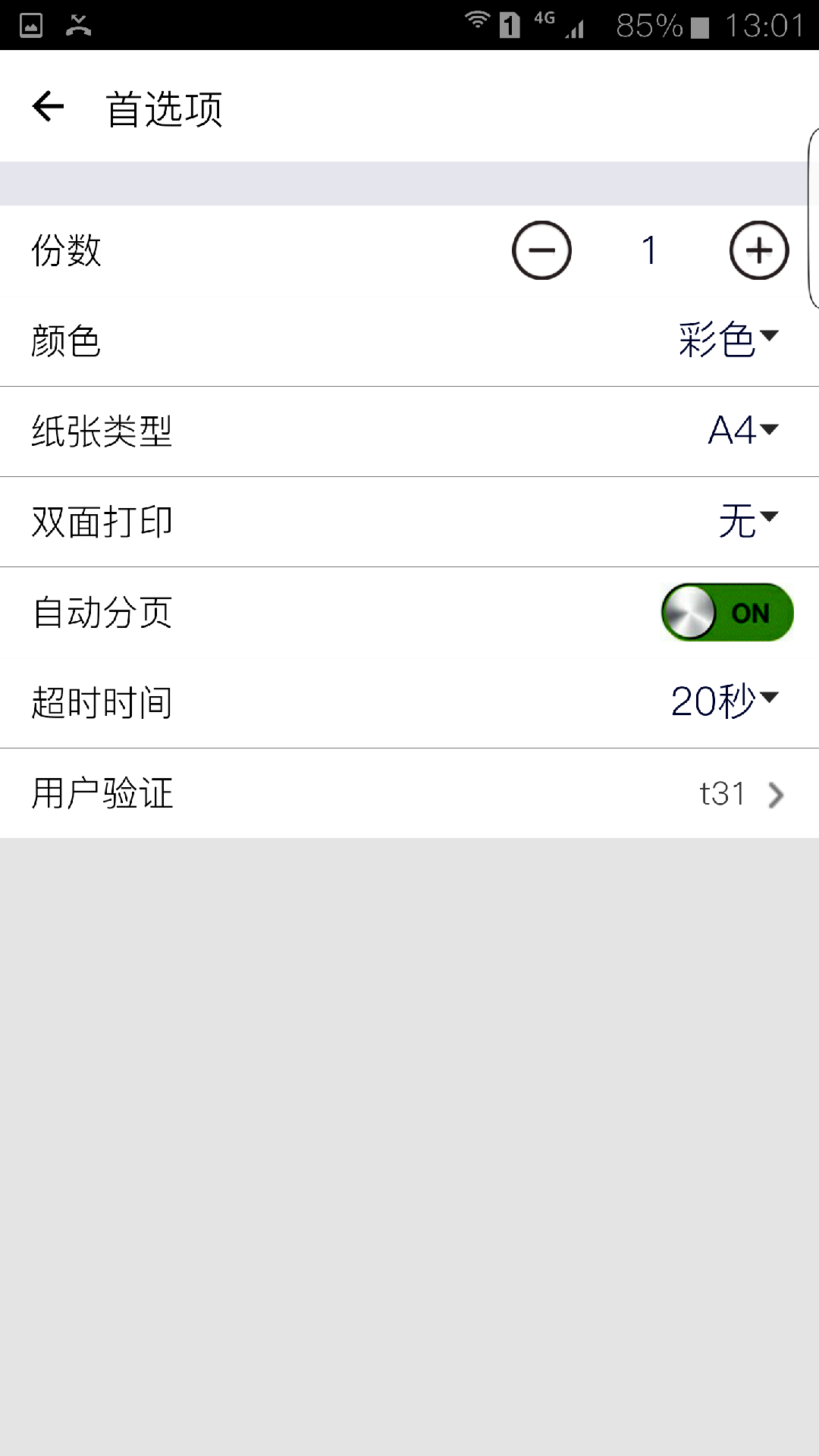Open the 颜色 dropdown showing 彩色
Viewport: 819px width, 1456px height.
tap(728, 339)
